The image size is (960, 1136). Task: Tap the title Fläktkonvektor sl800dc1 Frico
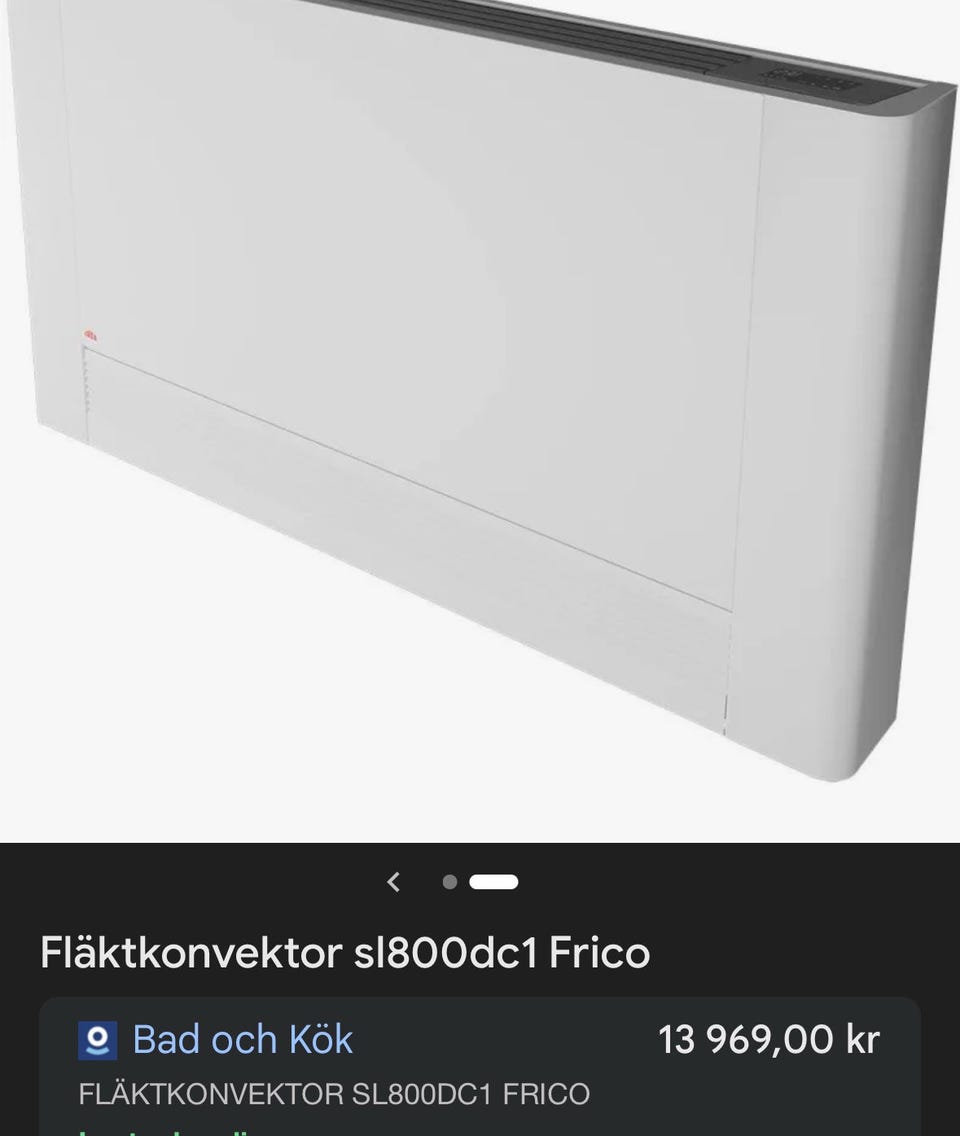pyautogui.click(x=344, y=953)
